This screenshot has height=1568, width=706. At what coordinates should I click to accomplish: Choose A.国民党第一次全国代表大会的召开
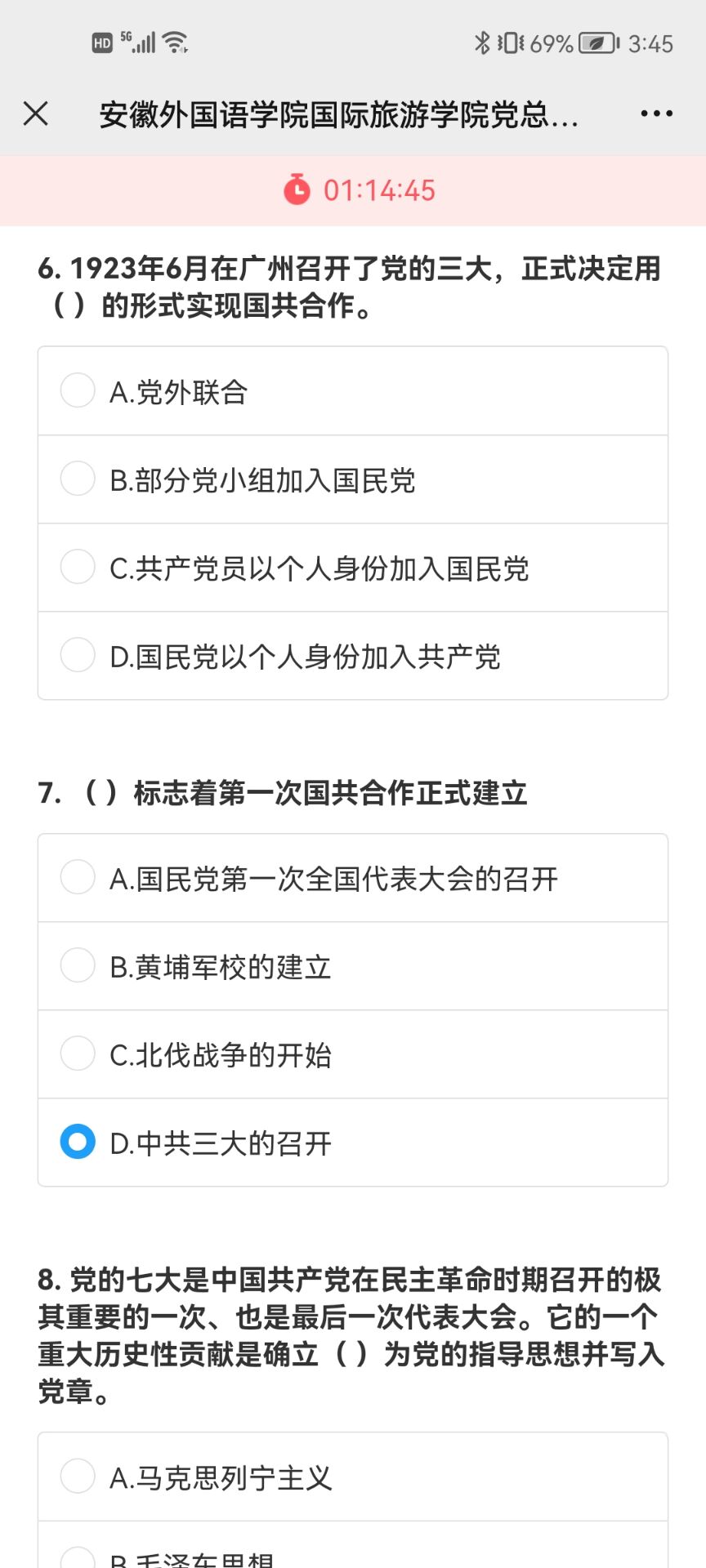click(353, 878)
